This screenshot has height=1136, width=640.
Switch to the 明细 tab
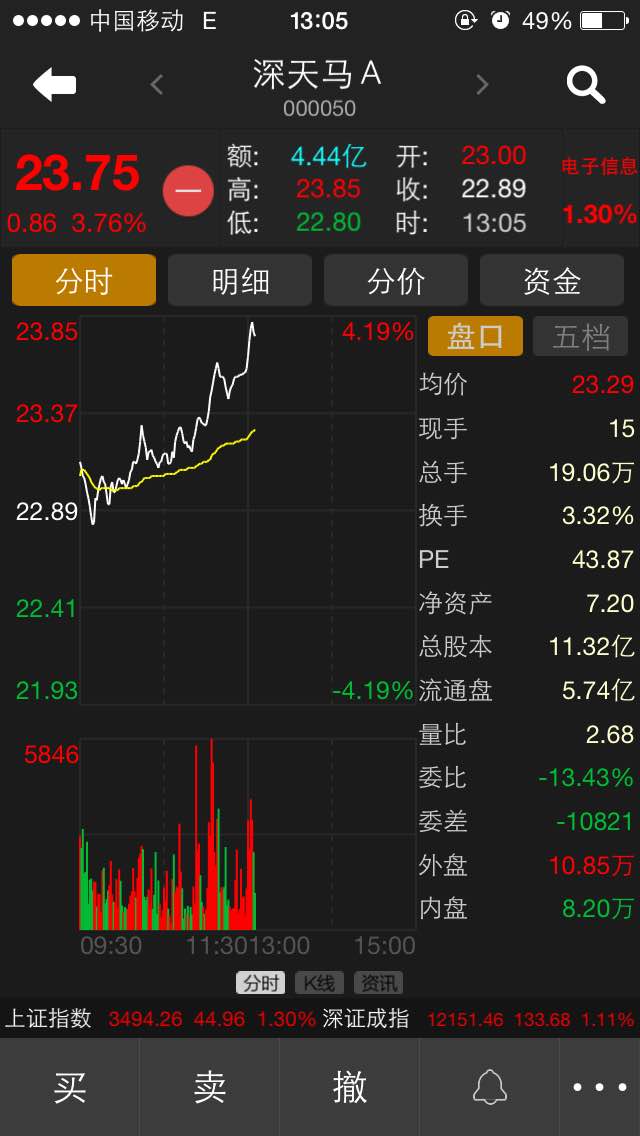240,280
